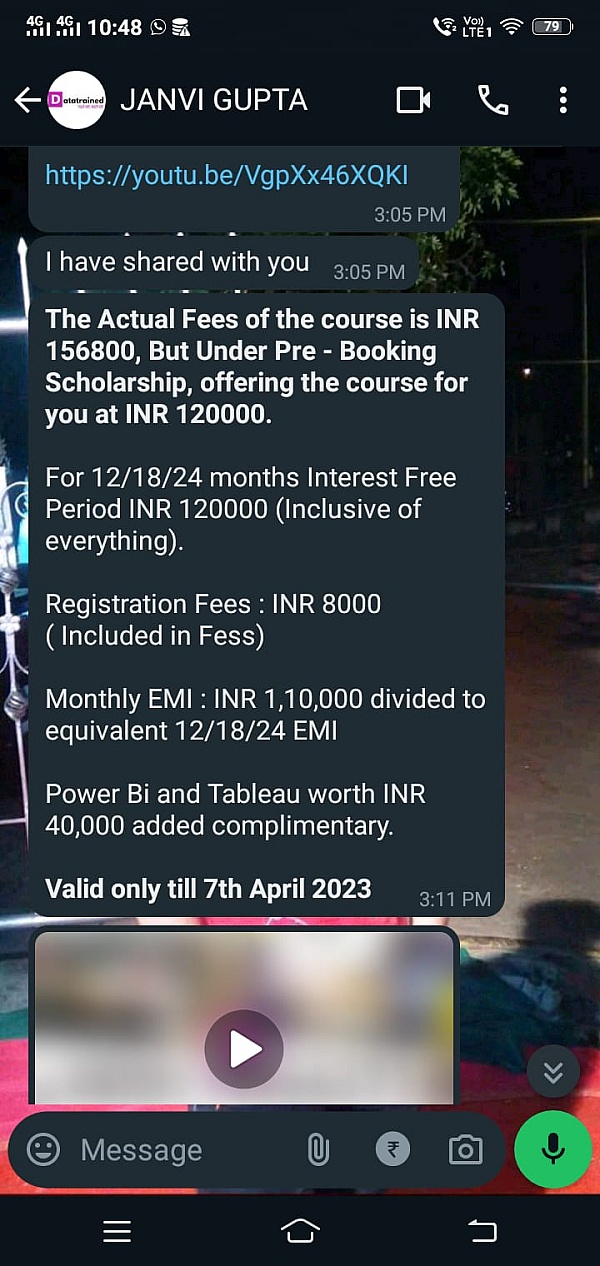Start a voice call with JANVI GUPTA
This screenshot has width=600, height=1266.
(493, 100)
